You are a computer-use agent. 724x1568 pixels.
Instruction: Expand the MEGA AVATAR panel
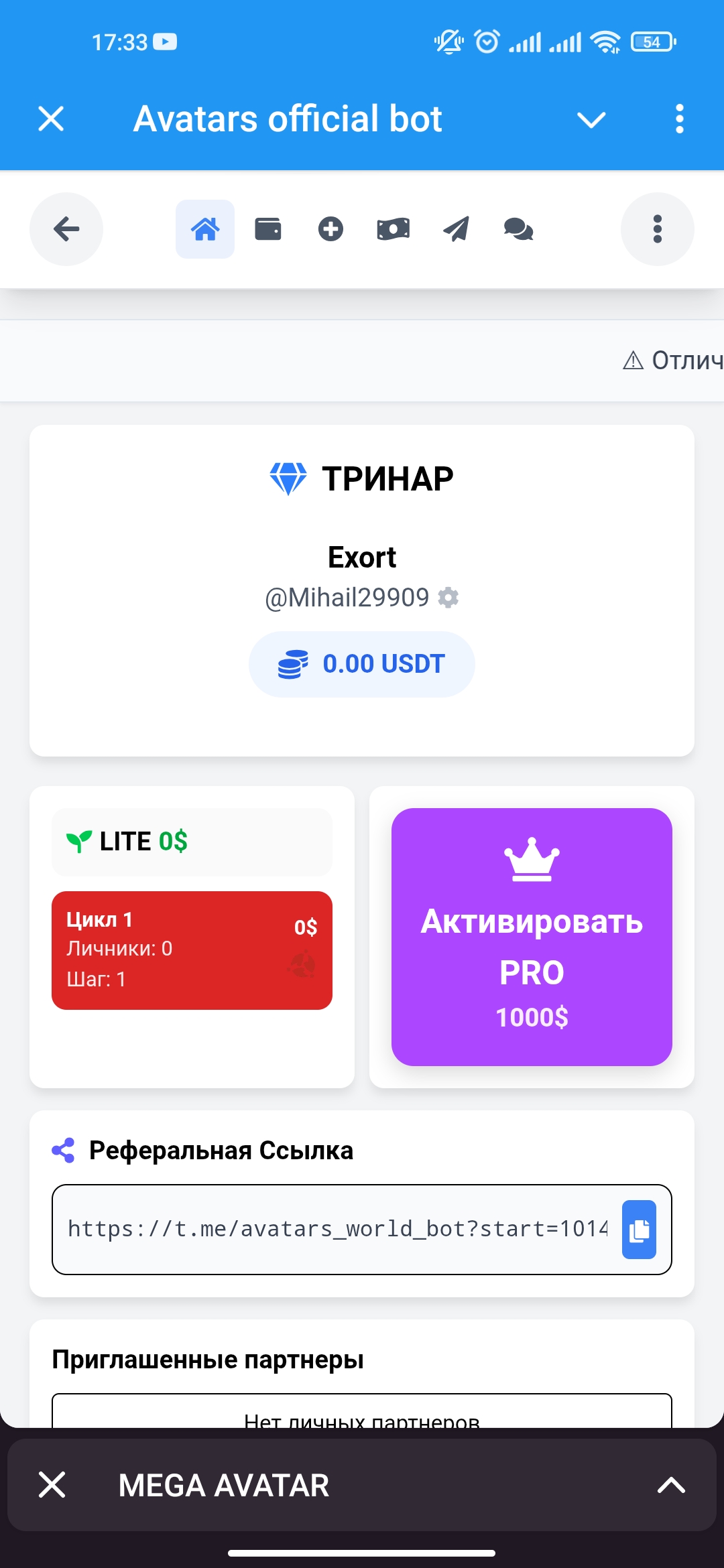[x=671, y=1485]
